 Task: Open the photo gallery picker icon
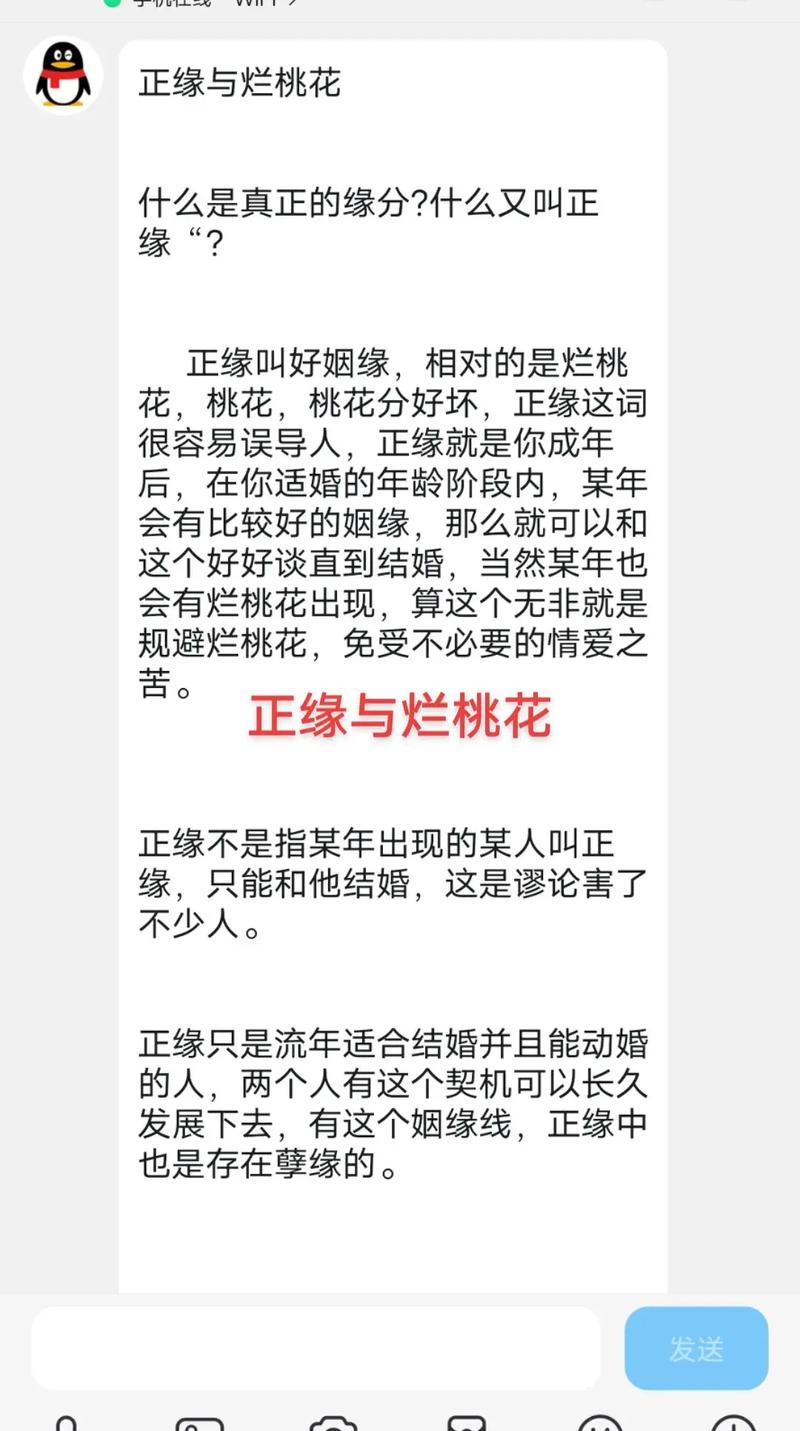[200, 1424]
